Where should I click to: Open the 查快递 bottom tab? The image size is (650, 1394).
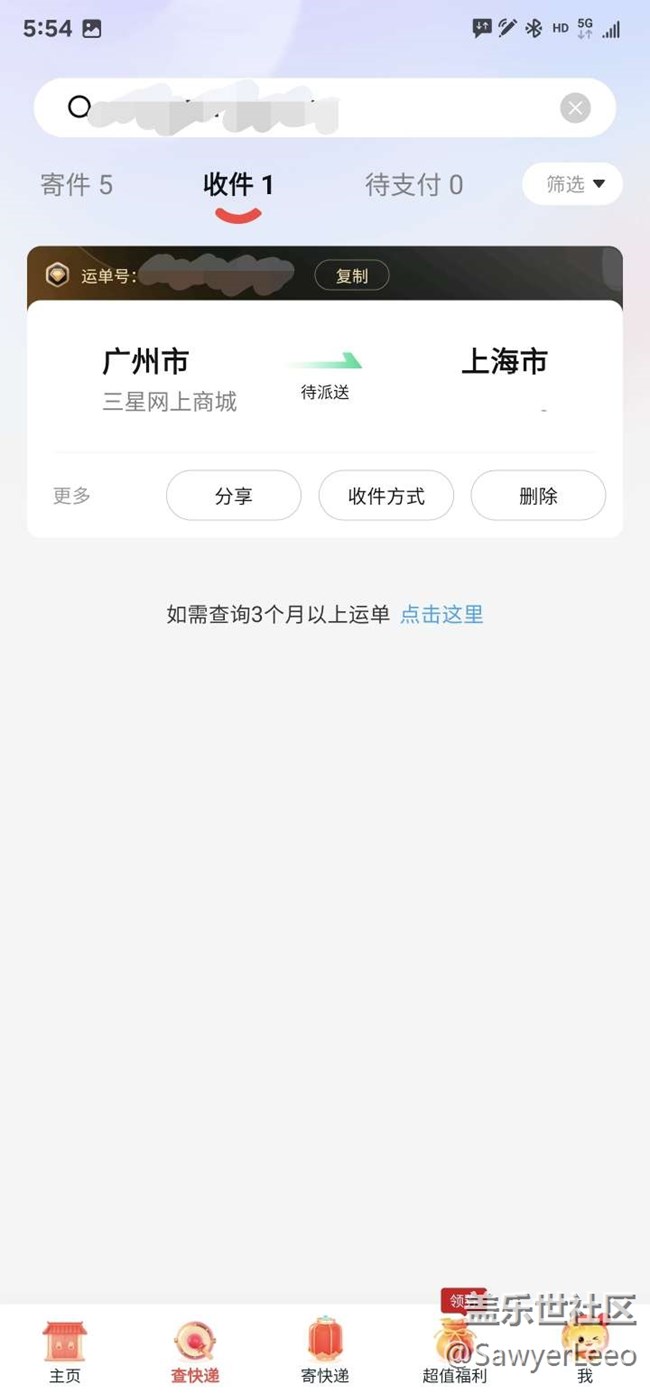(195, 1350)
